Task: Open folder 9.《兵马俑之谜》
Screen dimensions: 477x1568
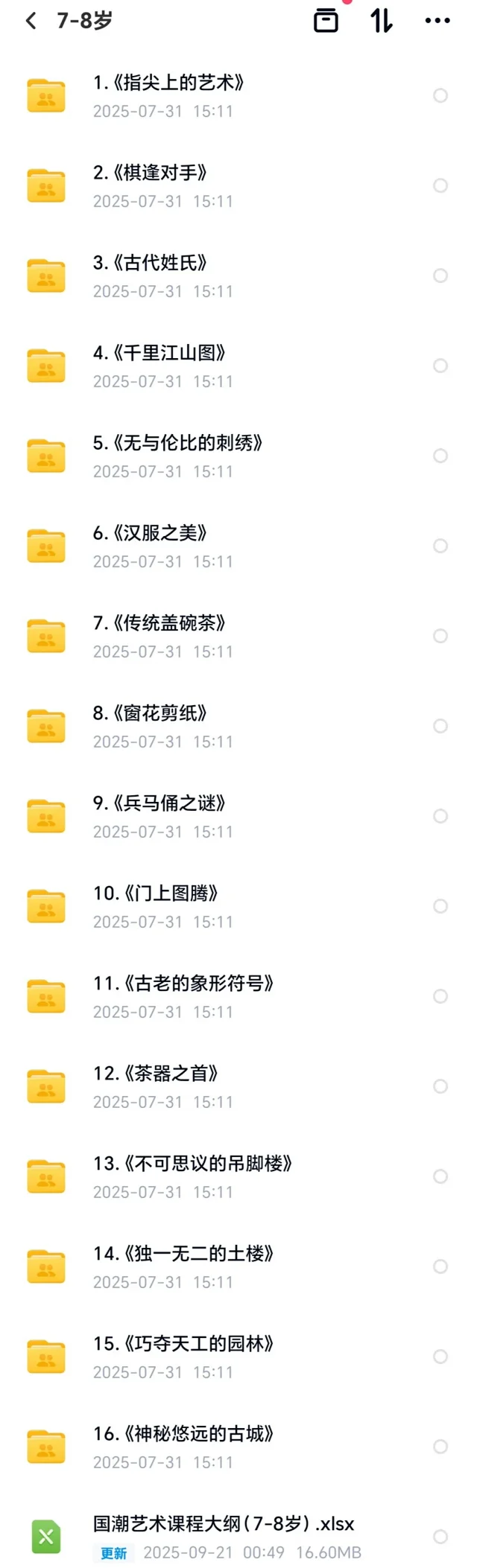Action: [159, 804]
